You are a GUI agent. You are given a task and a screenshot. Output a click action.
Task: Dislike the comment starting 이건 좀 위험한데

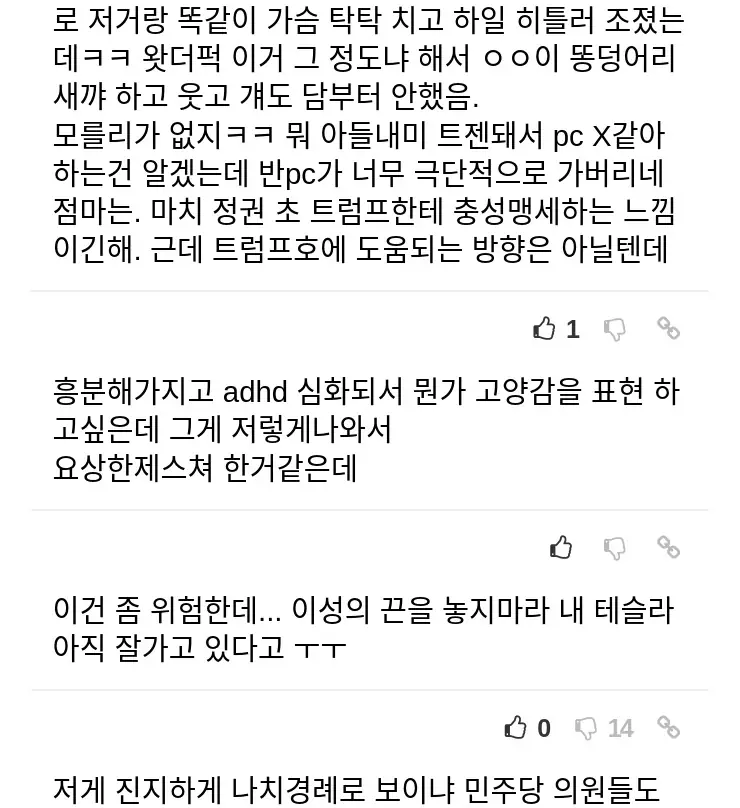(615, 547)
